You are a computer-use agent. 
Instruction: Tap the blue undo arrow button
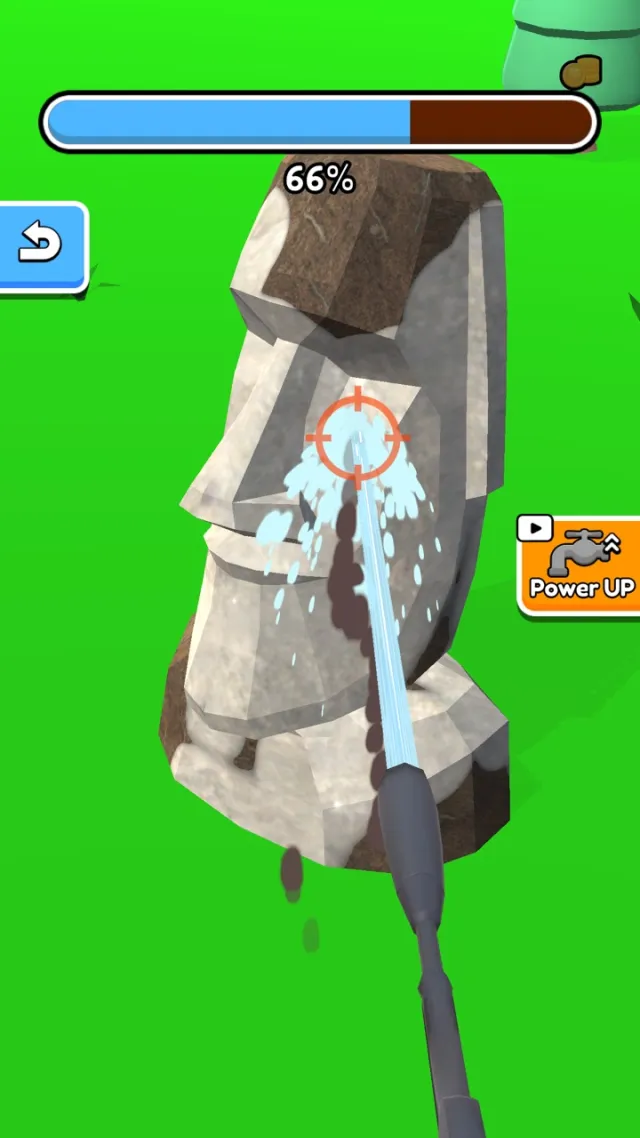click(x=41, y=245)
